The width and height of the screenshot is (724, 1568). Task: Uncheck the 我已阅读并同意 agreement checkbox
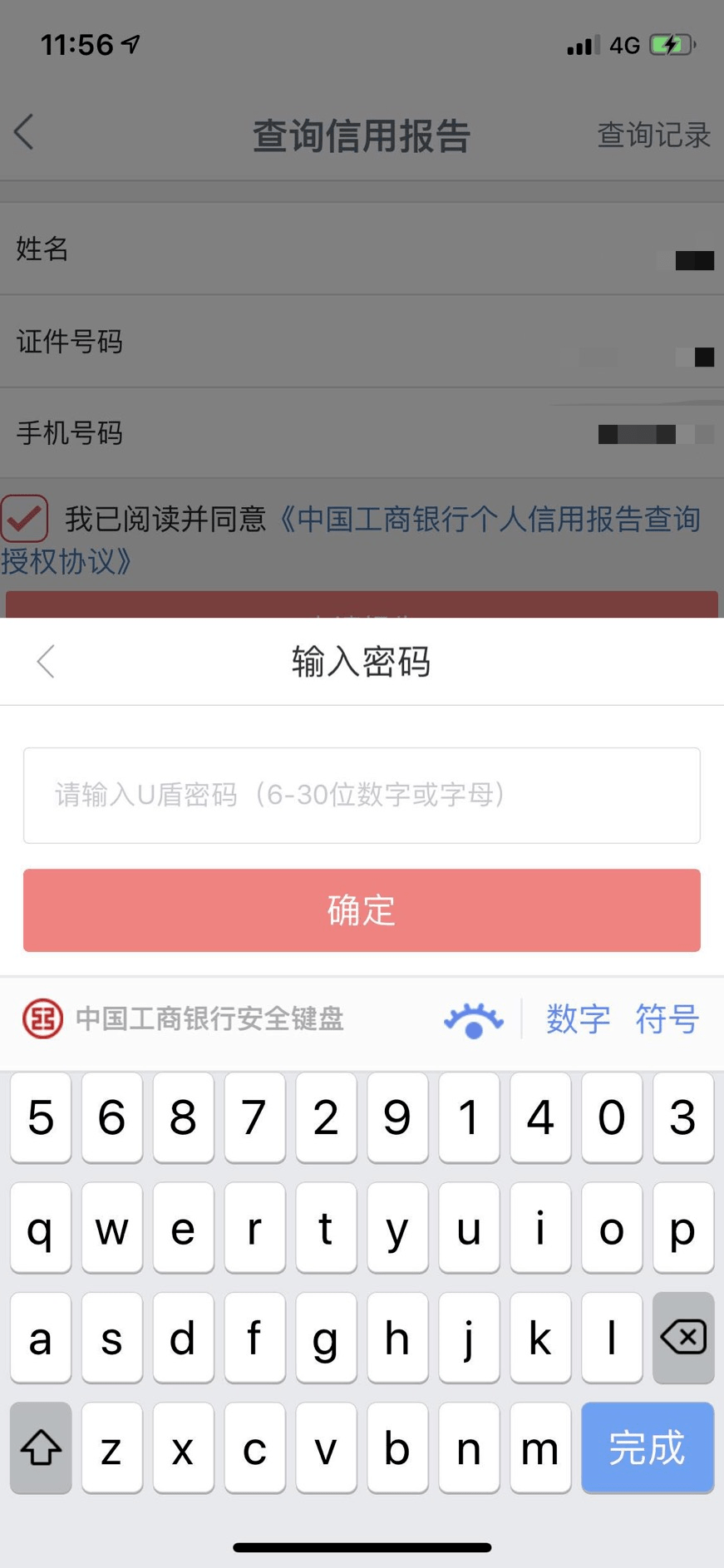[25, 517]
